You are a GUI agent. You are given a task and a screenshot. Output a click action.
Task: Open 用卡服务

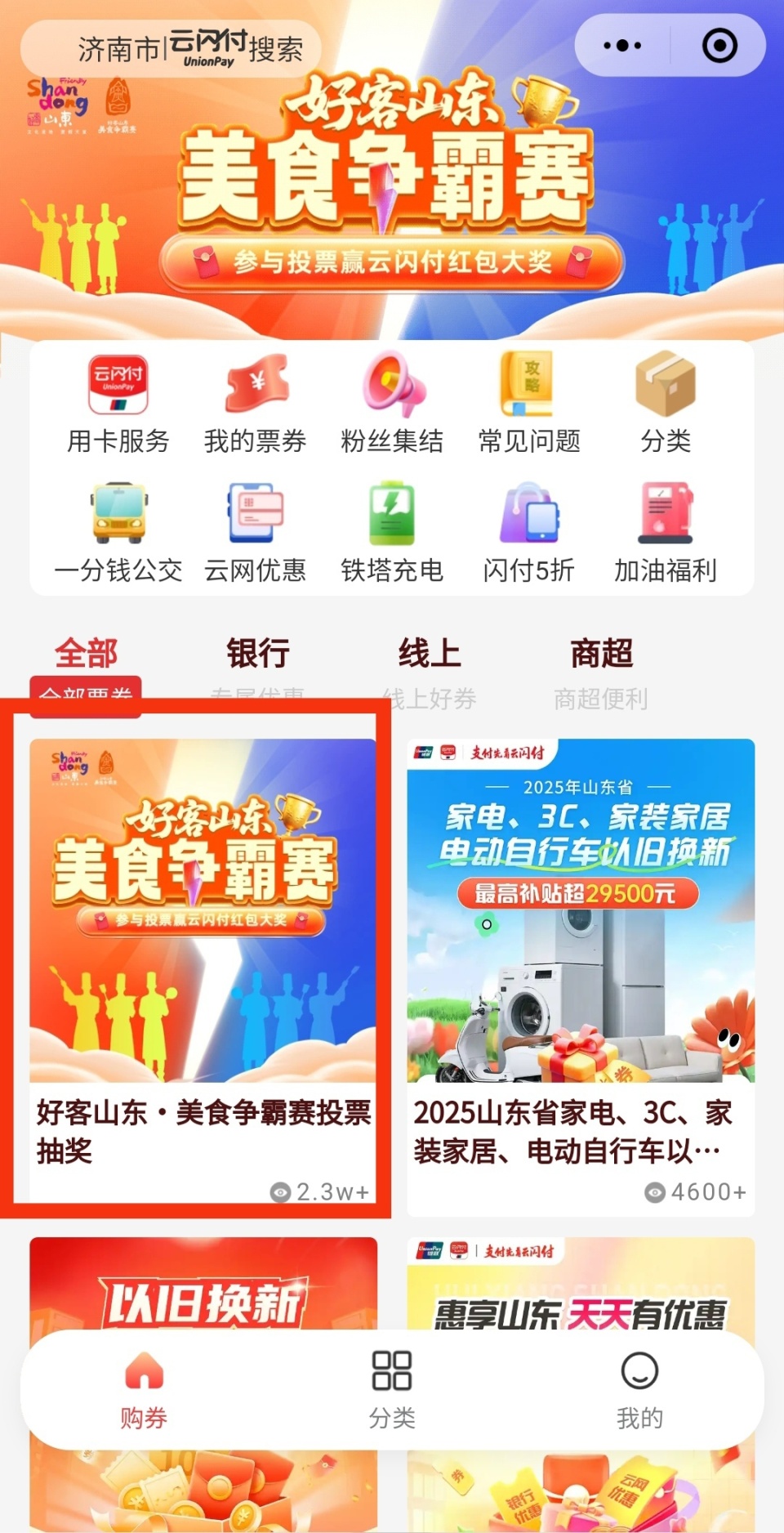click(x=118, y=404)
